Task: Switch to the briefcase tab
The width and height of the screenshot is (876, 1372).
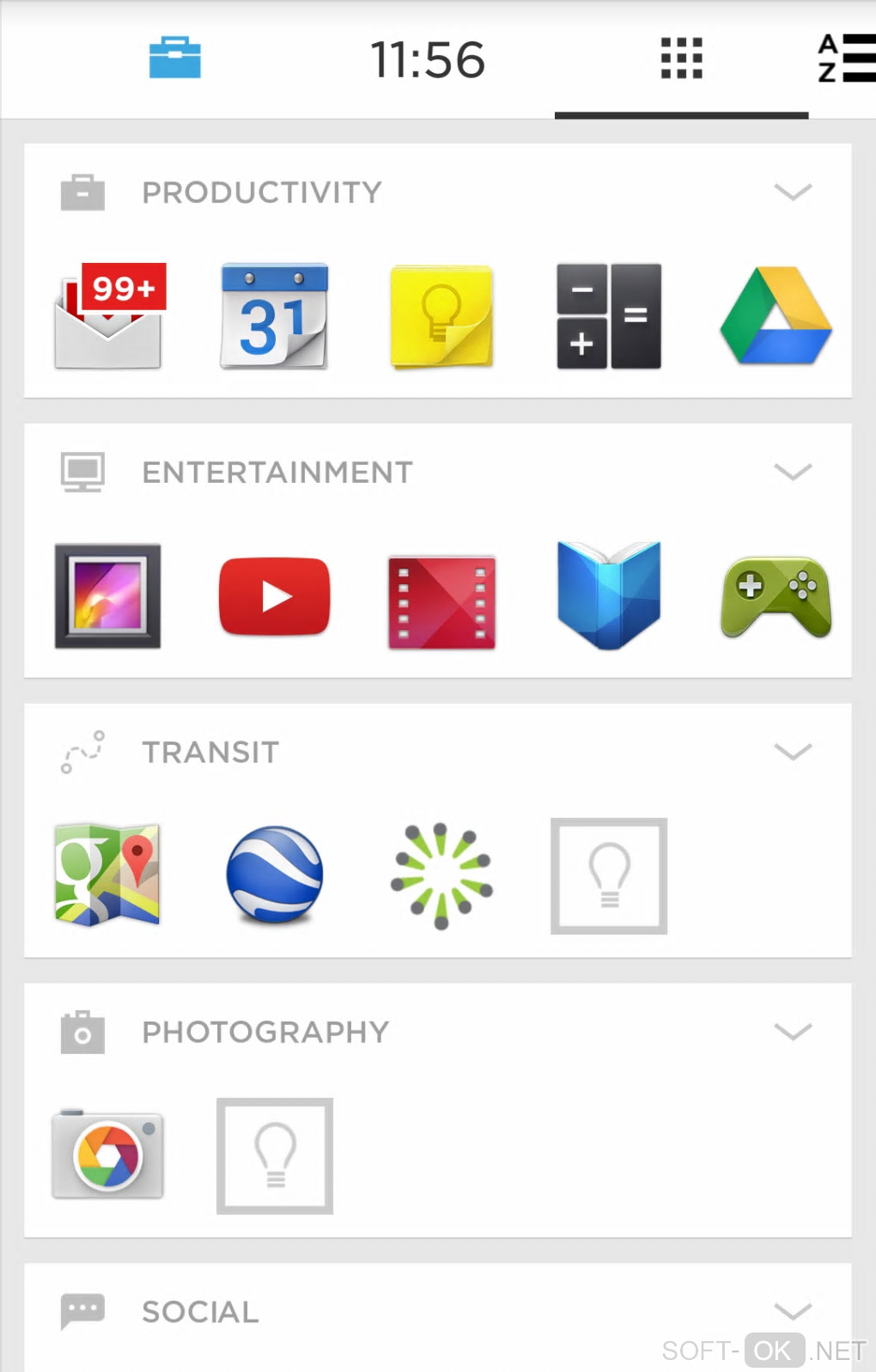Action: pos(174,58)
